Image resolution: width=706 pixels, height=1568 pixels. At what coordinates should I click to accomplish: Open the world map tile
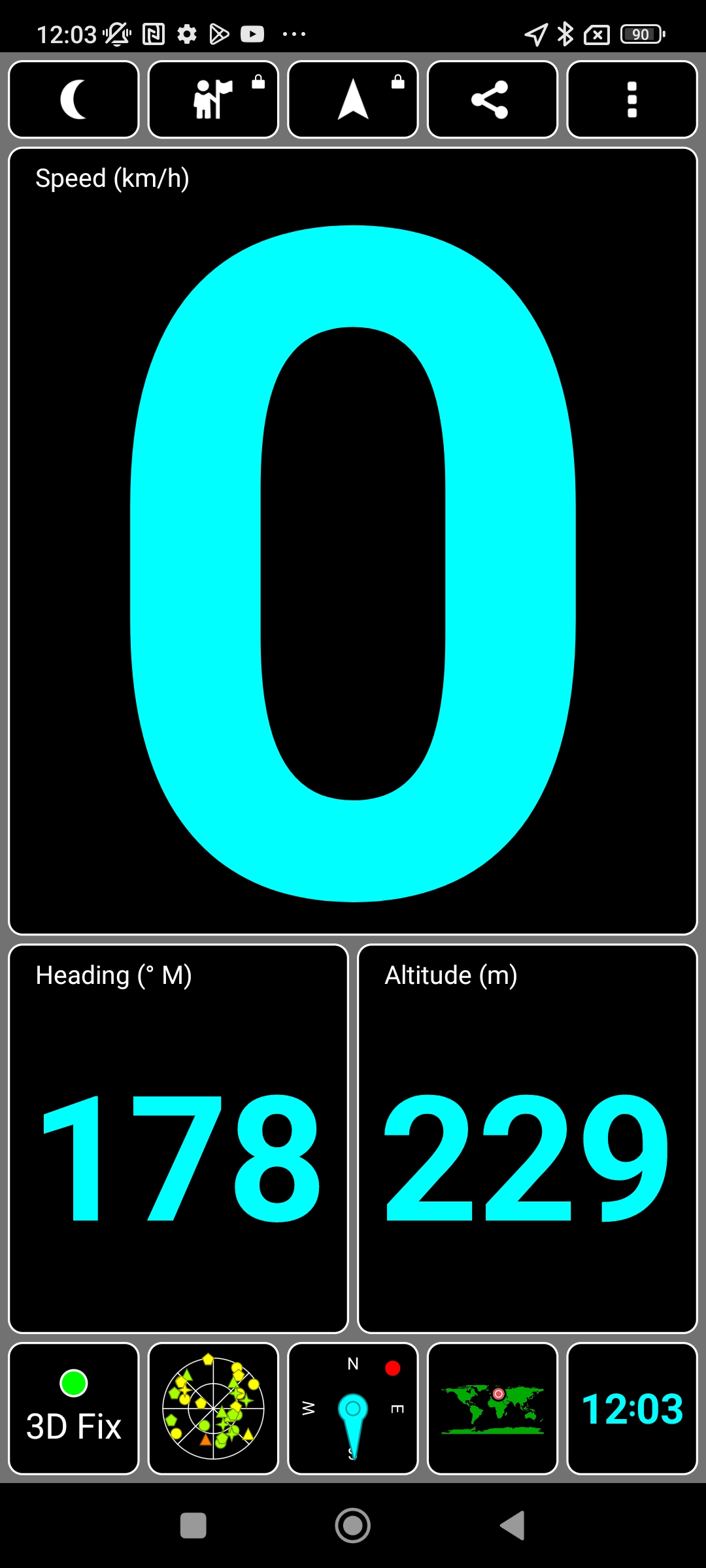492,1408
